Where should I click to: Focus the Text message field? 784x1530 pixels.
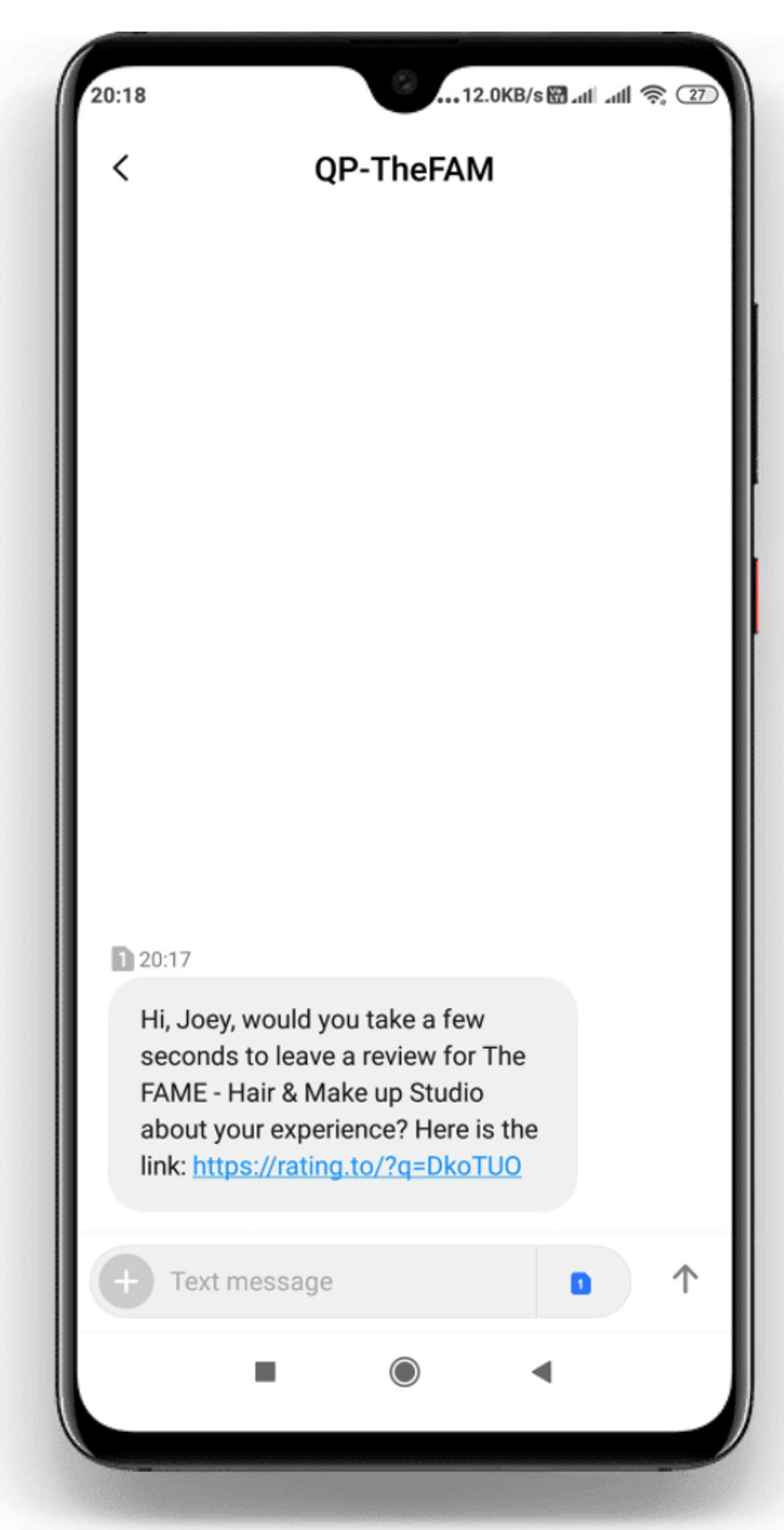[343, 1281]
